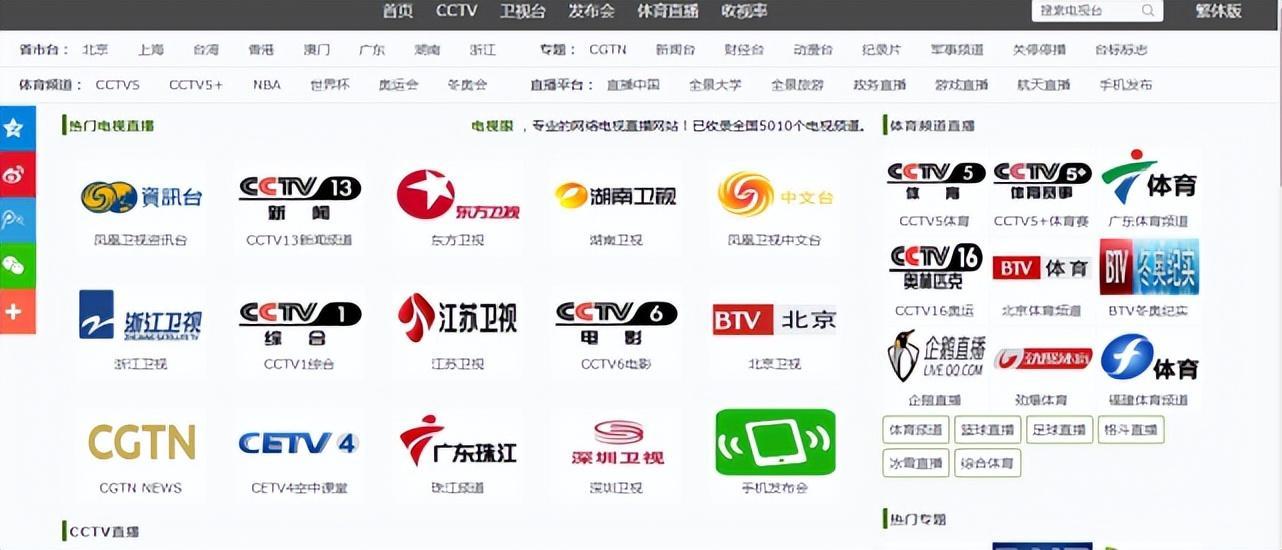Switch to the 体育直播 navigation tab
Image resolution: width=1282 pixels, height=550 pixels.
click(667, 11)
